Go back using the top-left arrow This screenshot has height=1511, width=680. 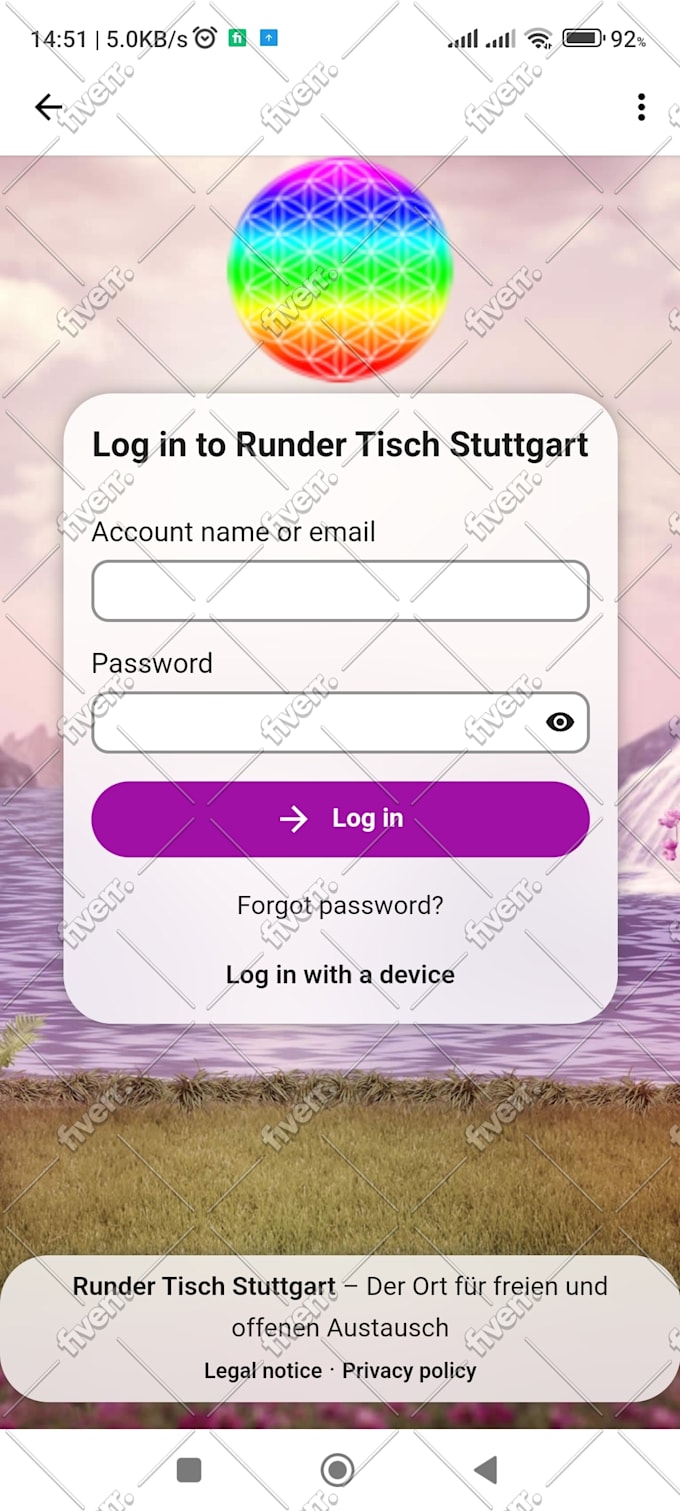click(48, 107)
